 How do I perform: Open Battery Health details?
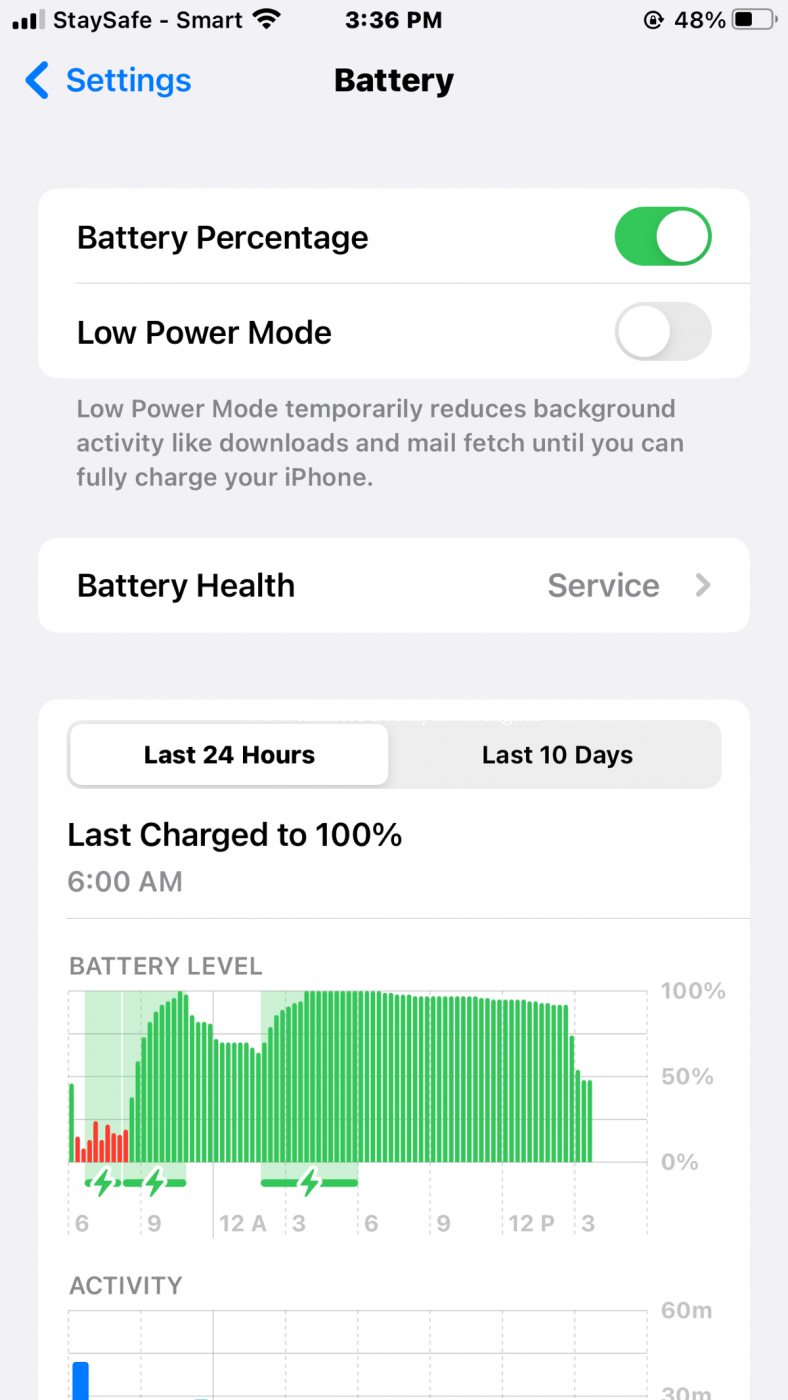(x=394, y=585)
